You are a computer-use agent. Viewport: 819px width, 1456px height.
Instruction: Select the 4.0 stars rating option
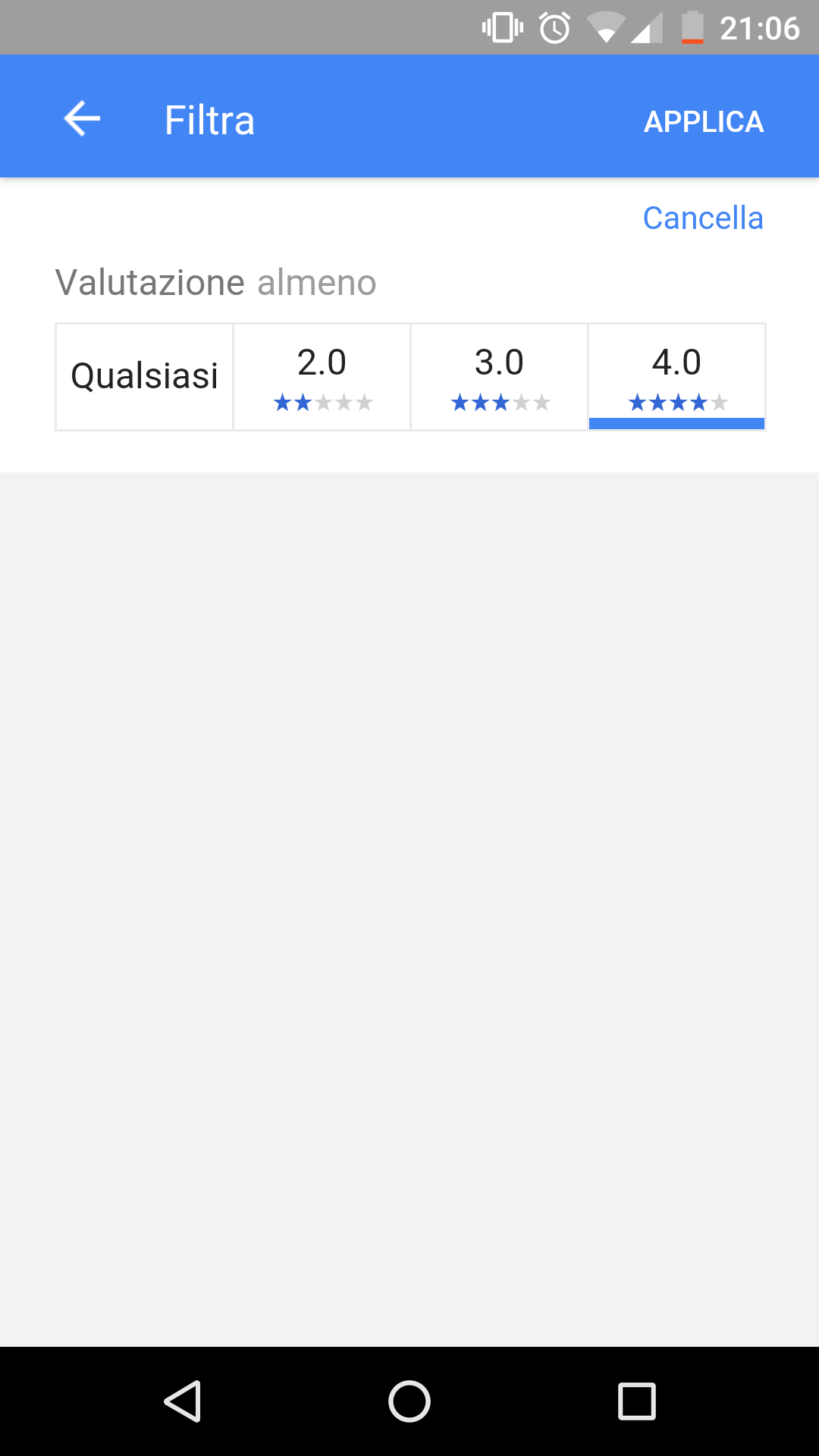click(676, 377)
